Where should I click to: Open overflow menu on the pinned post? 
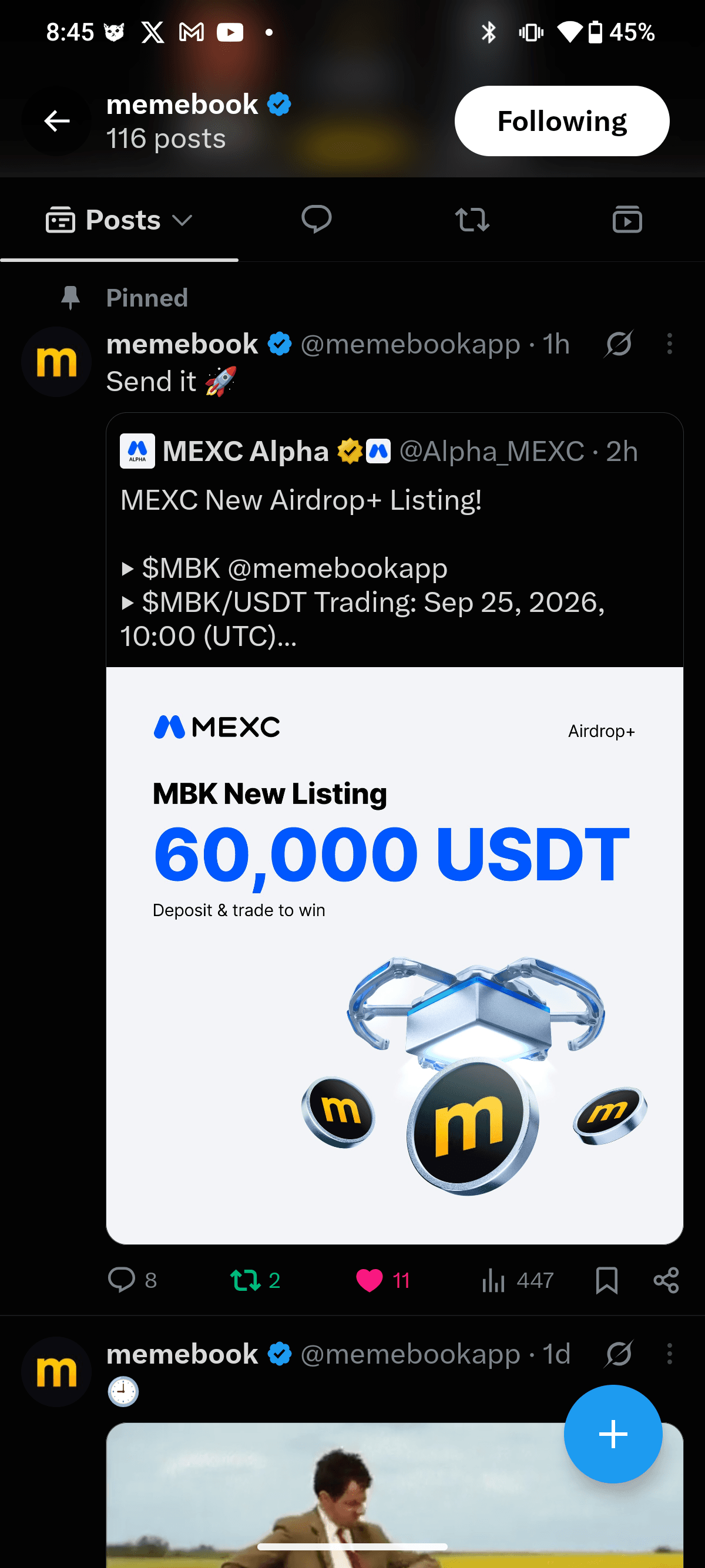pos(669,344)
